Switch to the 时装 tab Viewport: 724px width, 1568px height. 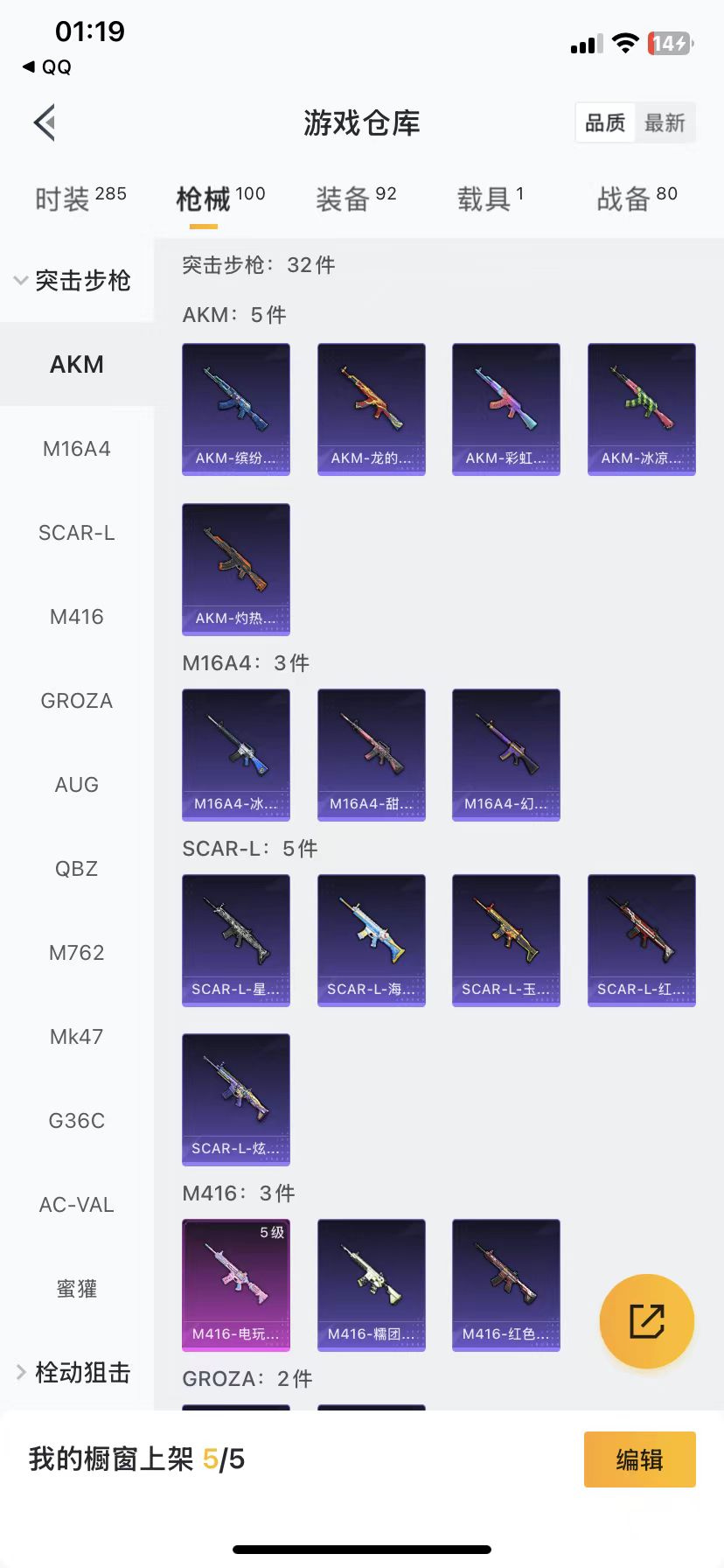tap(80, 199)
